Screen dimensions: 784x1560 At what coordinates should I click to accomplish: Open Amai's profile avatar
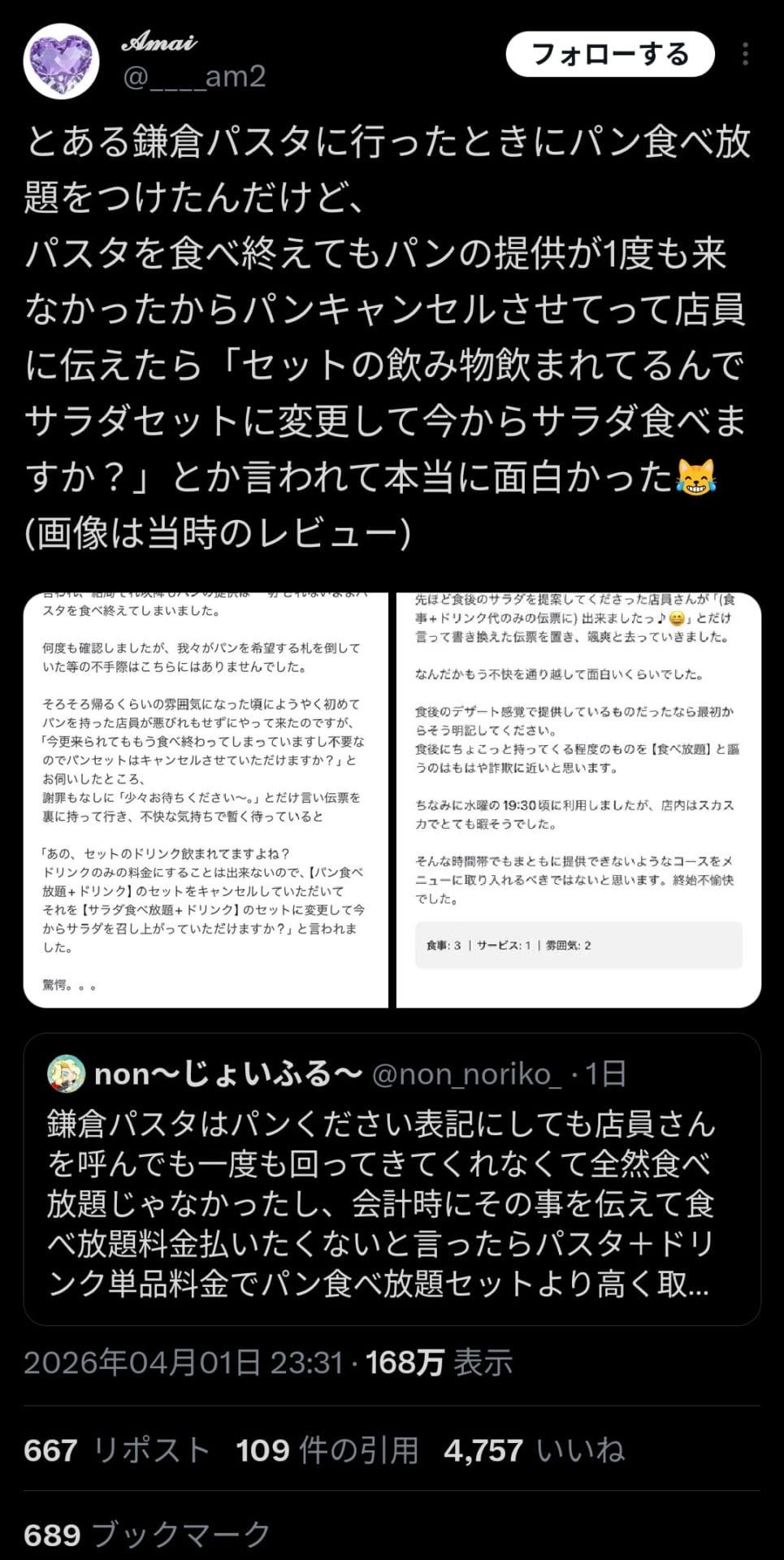tap(61, 61)
